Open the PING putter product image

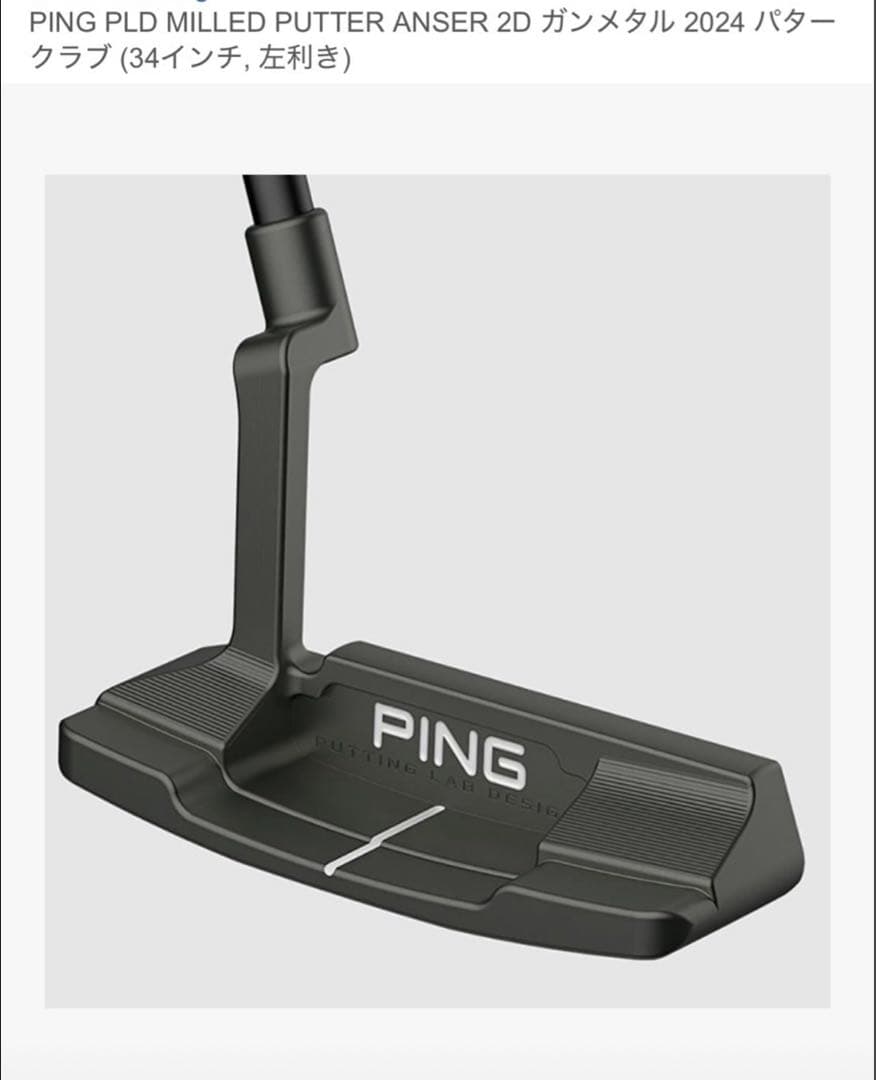point(437,590)
